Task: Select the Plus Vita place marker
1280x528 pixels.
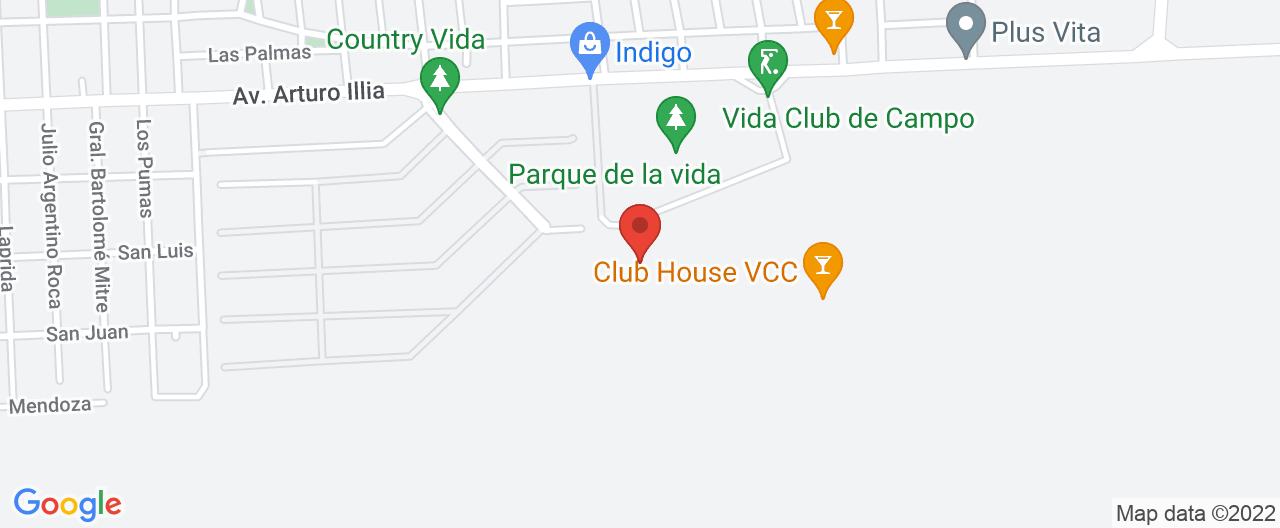Action: [x=965, y=26]
